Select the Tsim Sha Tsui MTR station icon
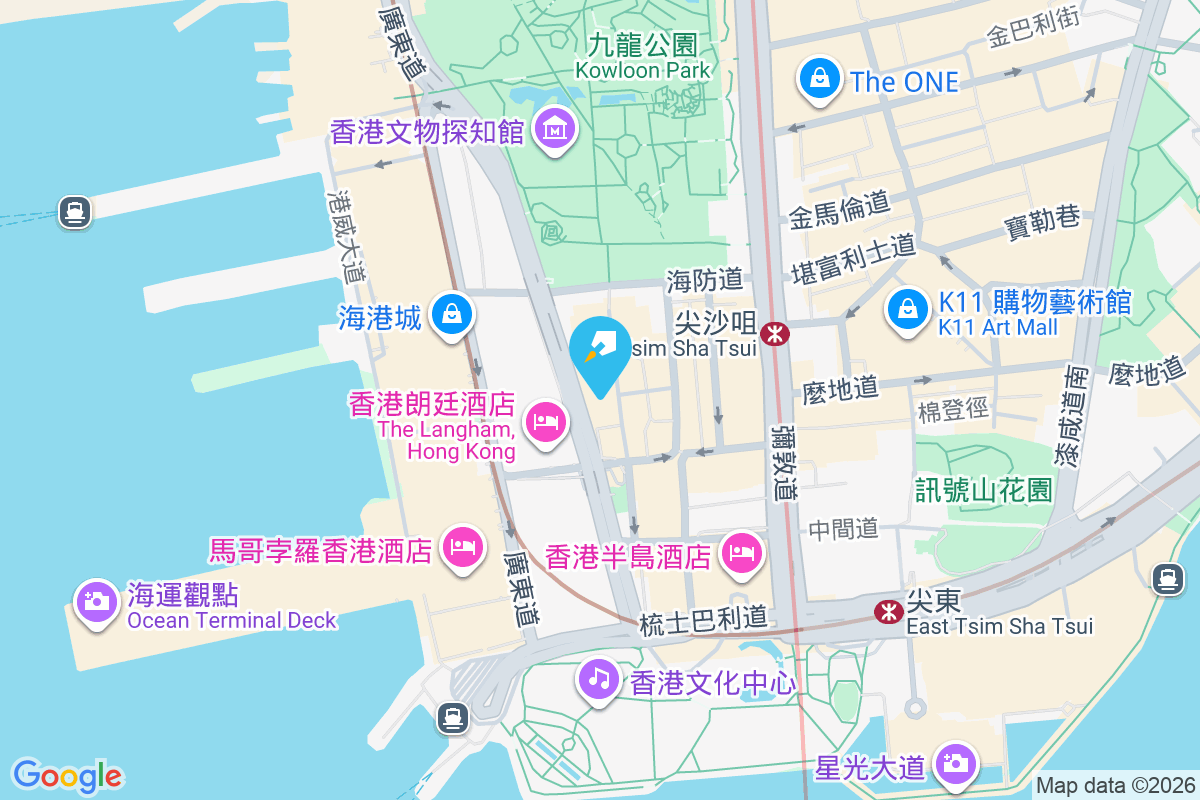 point(773,333)
